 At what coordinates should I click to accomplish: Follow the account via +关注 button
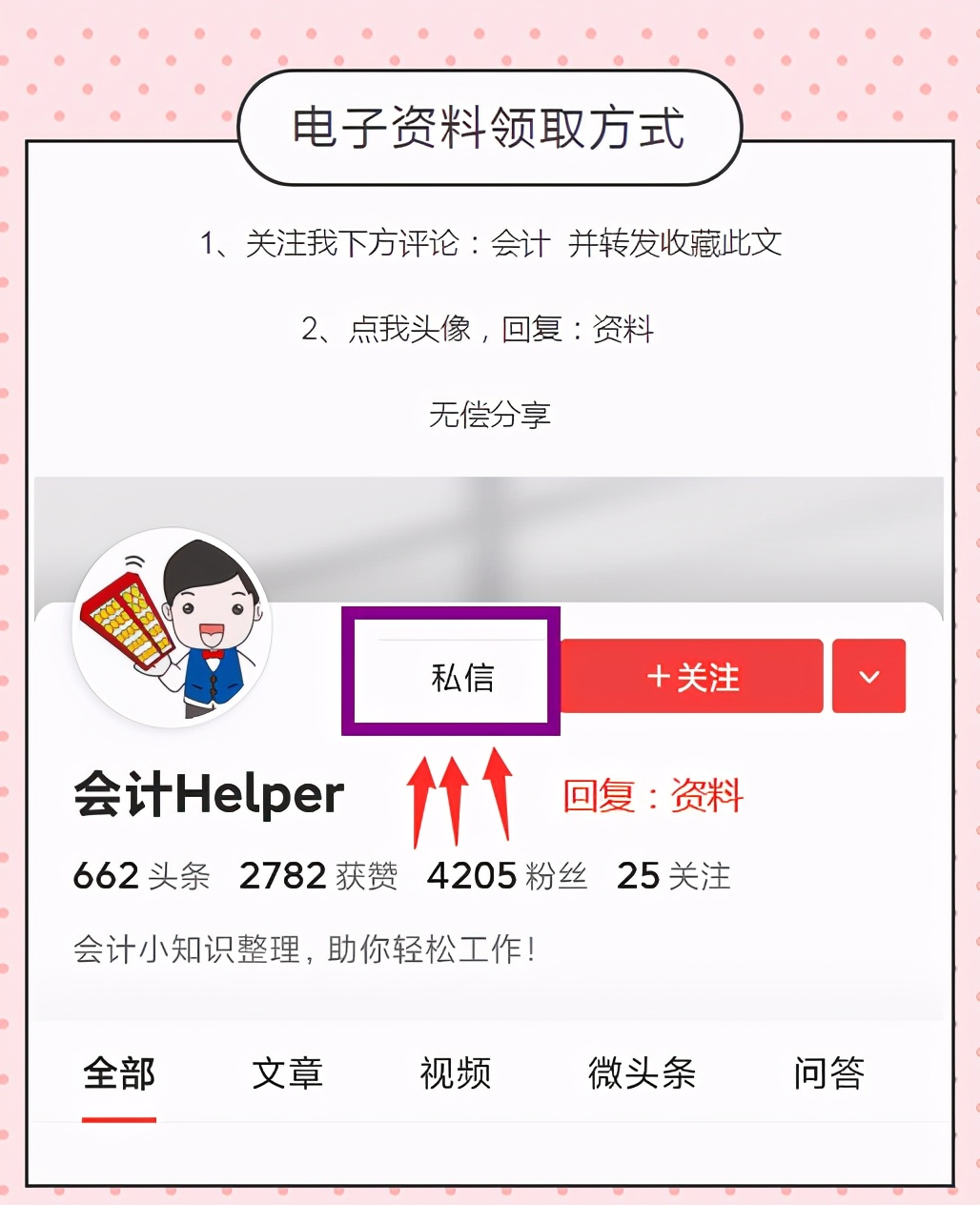692,676
